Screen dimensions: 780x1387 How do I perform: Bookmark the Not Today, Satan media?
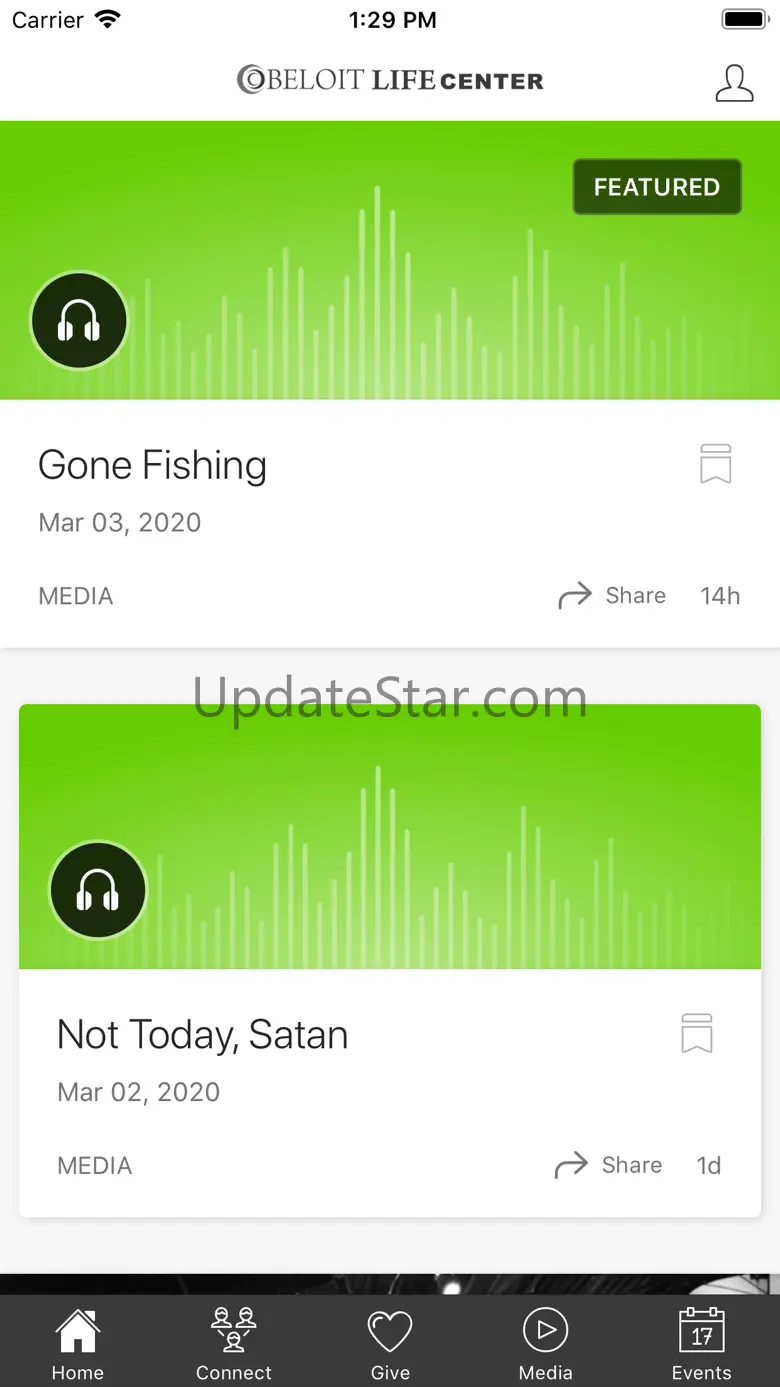coord(697,1034)
